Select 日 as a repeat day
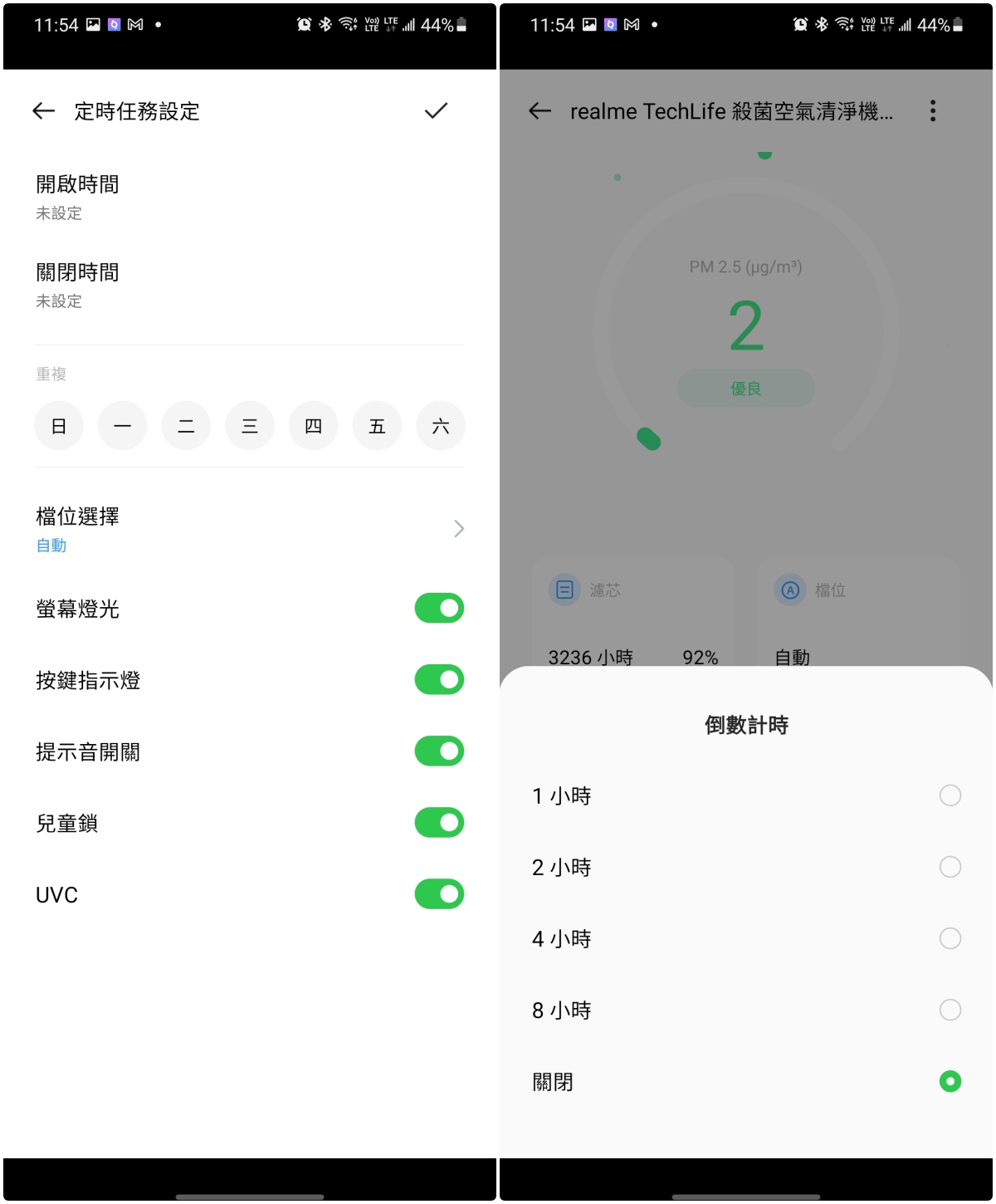The height and width of the screenshot is (1204, 996). 59,426
